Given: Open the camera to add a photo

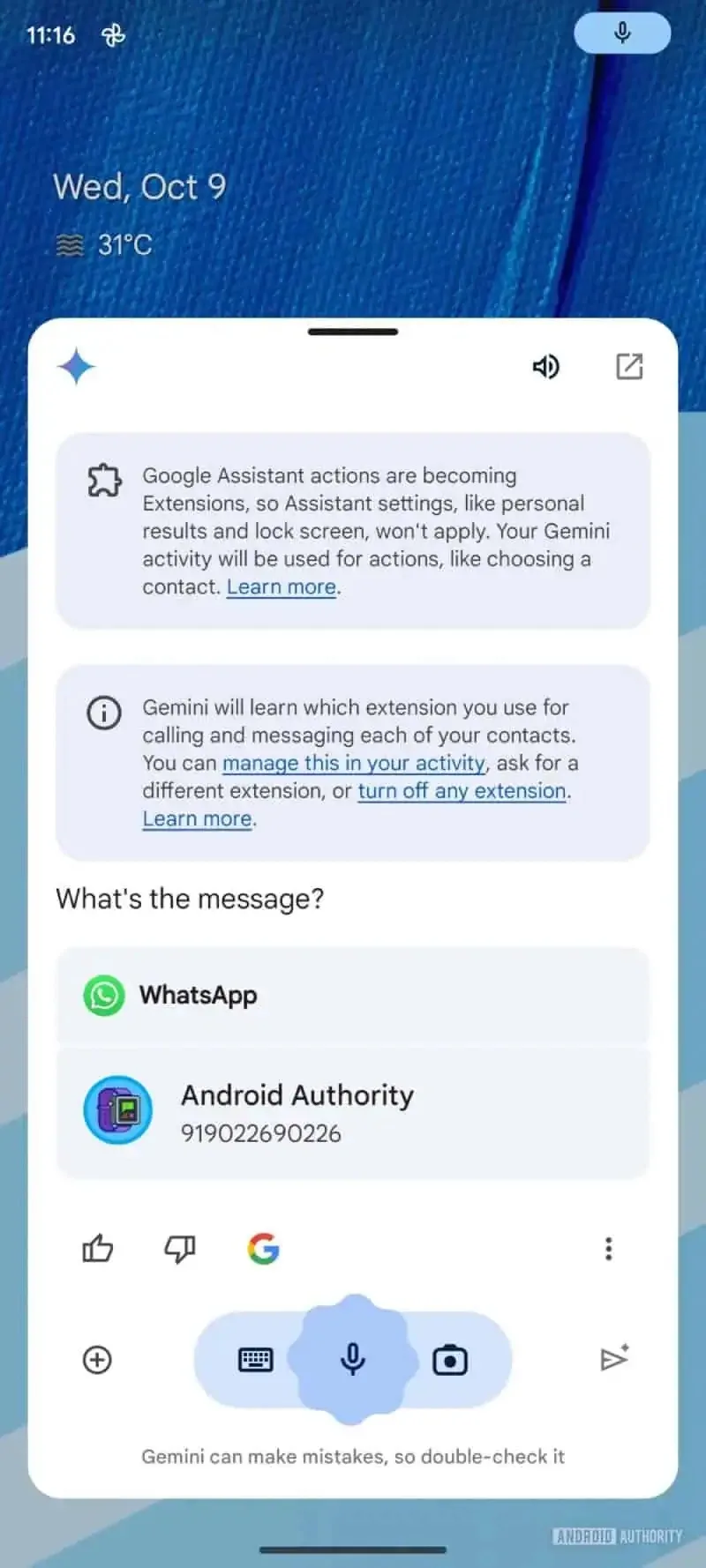Looking at the screenshot, I should [450, 1360].
